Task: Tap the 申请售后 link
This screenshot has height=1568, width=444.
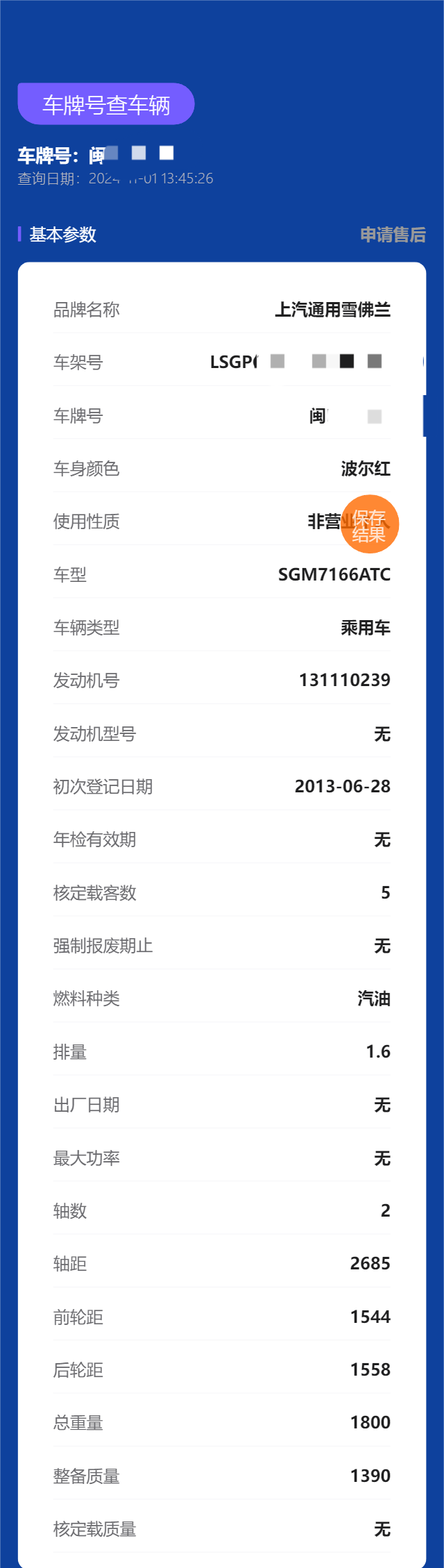Action: [393, 235]
